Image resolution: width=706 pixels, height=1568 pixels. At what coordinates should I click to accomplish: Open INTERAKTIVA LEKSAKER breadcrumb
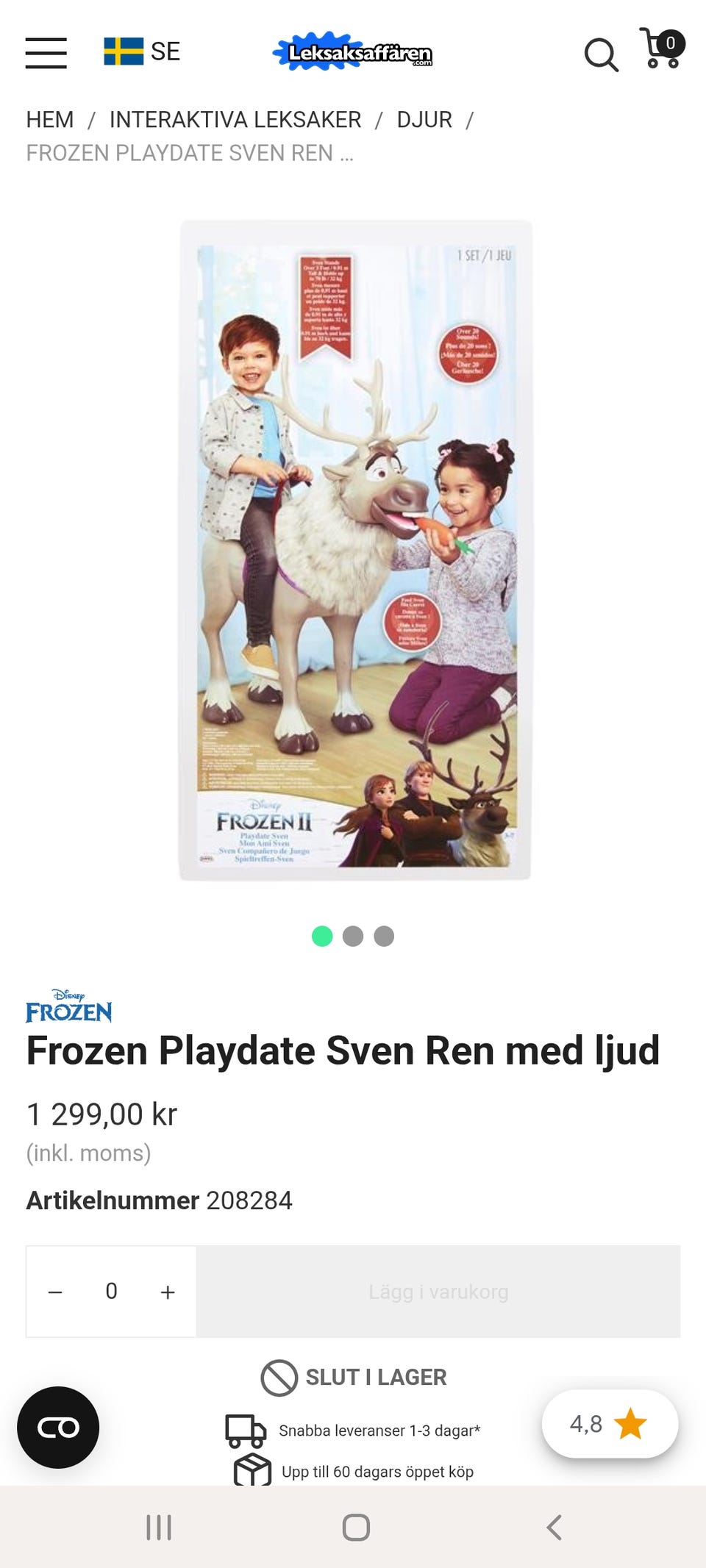tap(235, 119)
